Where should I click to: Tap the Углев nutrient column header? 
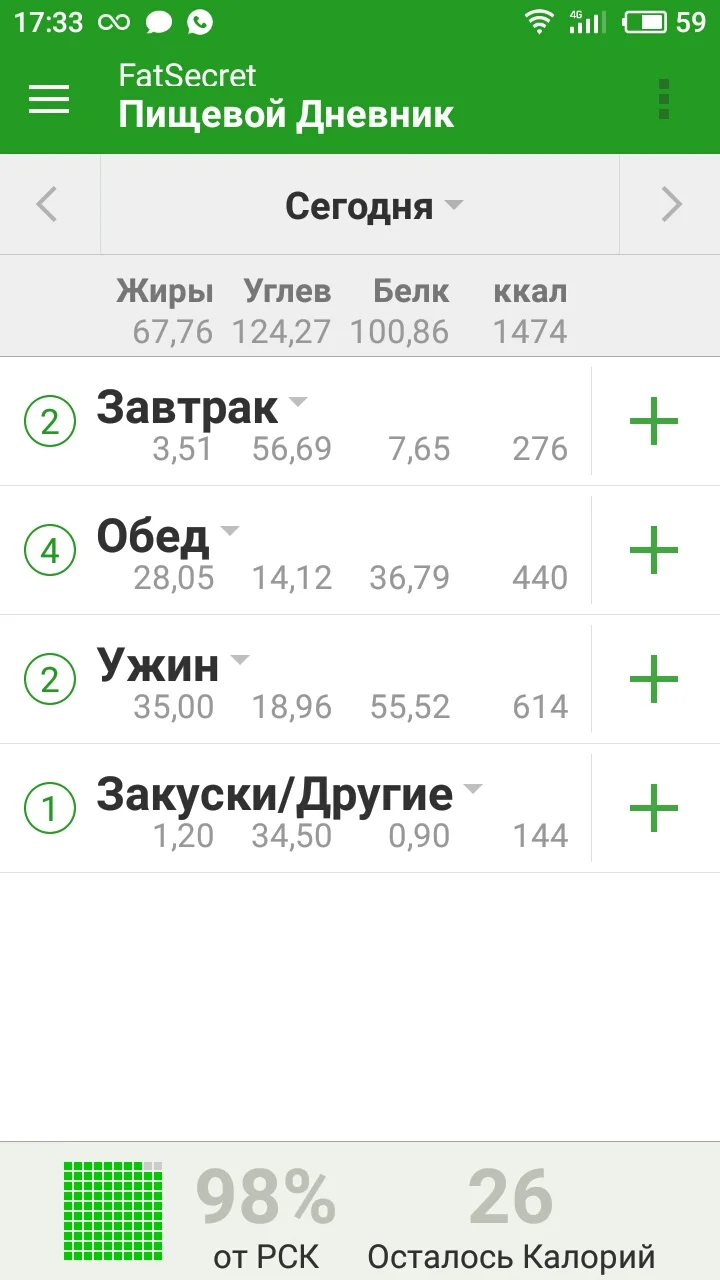(288, 291)
